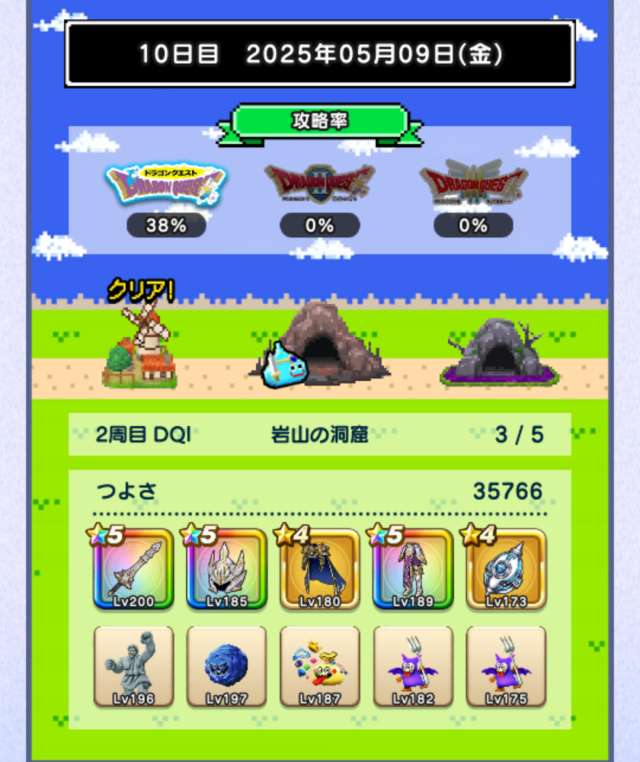Enter the rocky cave with the slime
Viewport: 640px width, 762px height.
point(320,345)
